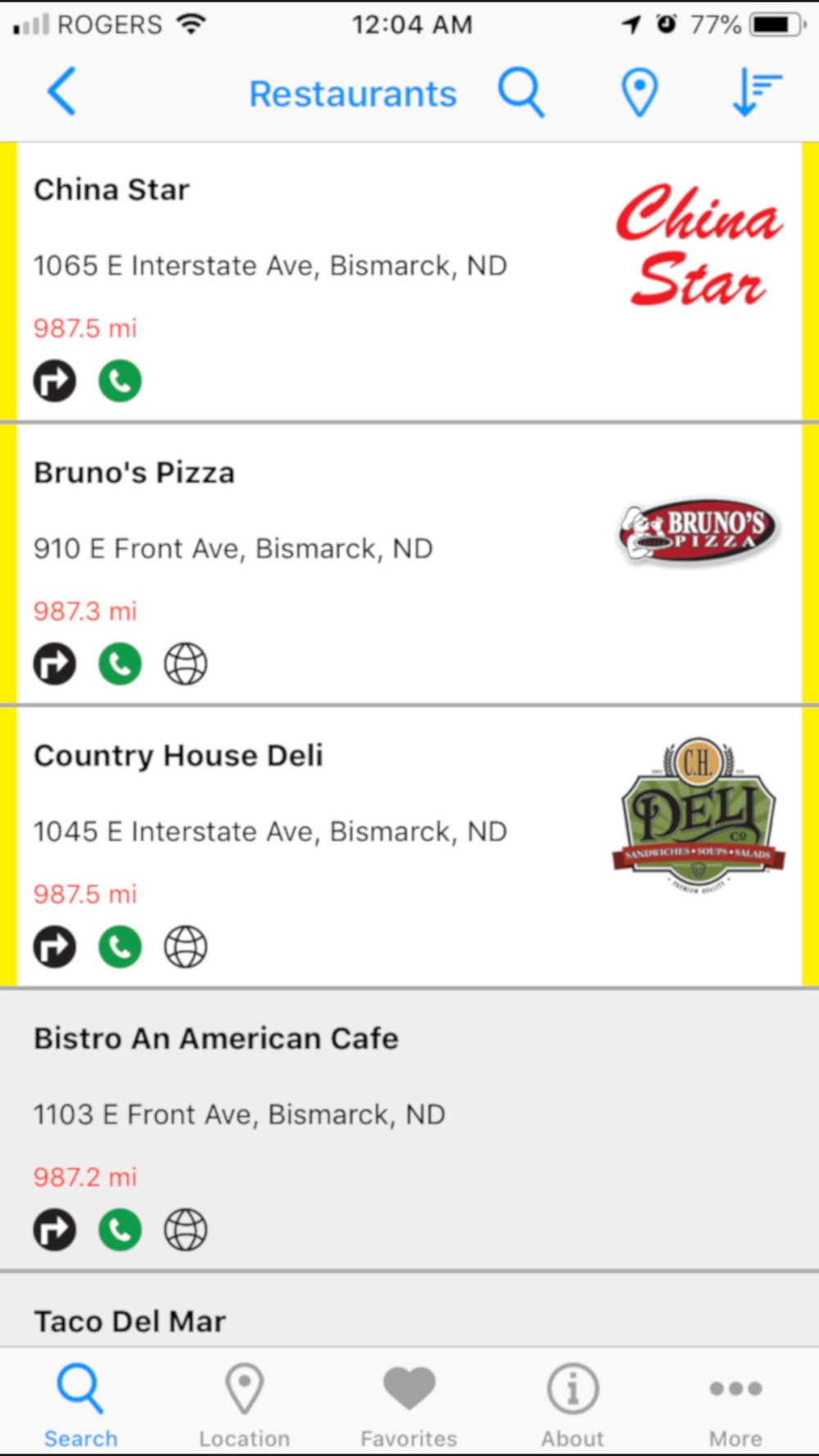Open the search magnifier in the header

521,93
